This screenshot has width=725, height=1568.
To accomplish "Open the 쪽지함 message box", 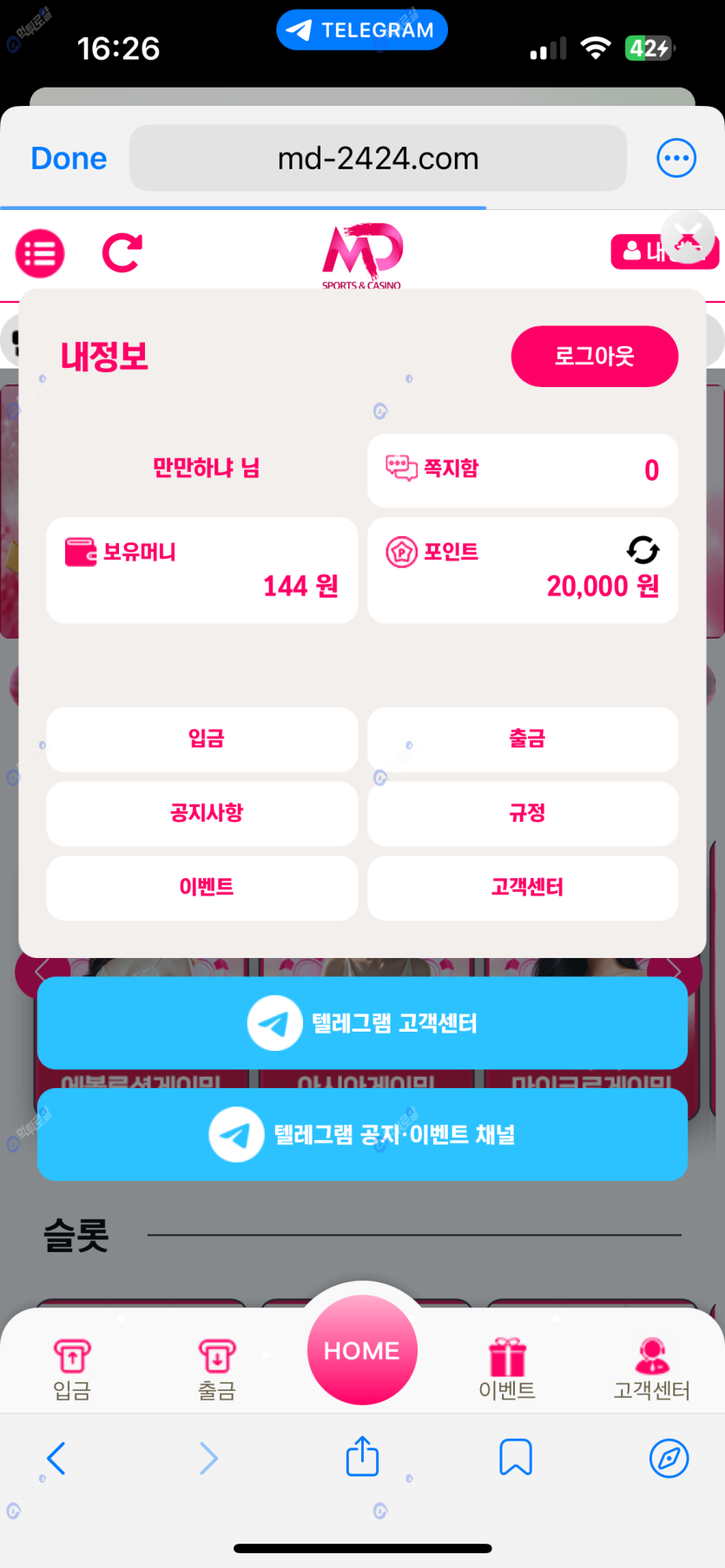I will click(522, 469).
